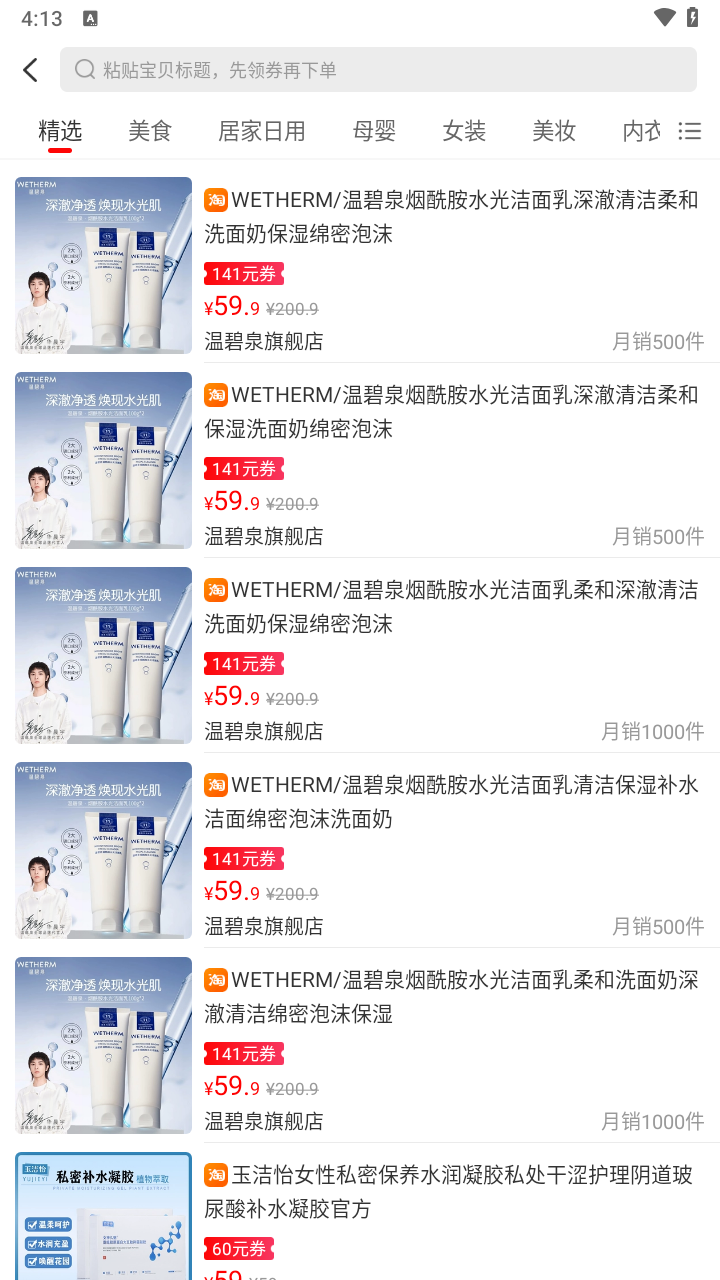Open the full category list icon

[689, 131]
